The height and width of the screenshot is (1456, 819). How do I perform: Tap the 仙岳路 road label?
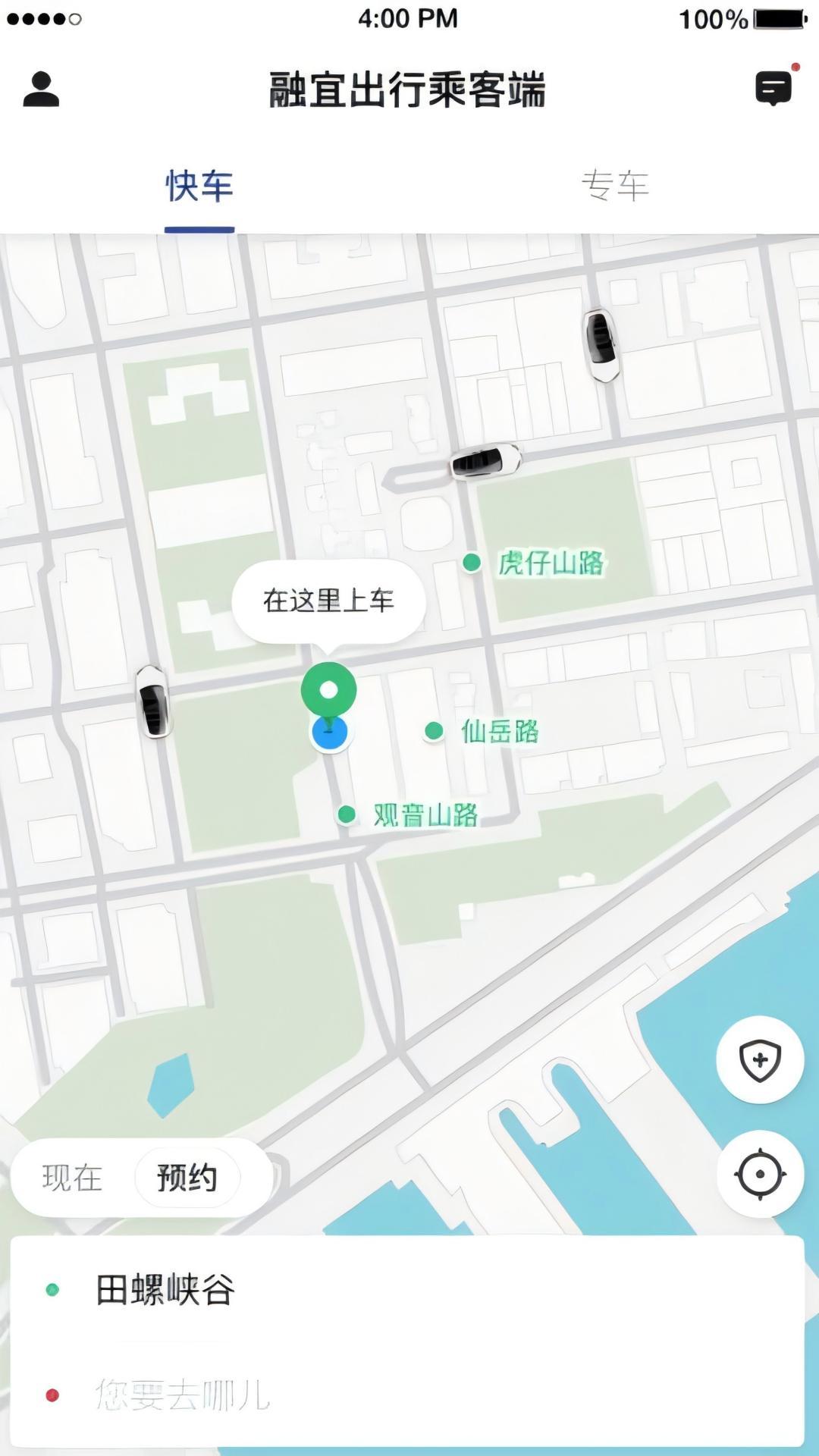(x=499, y=730)
